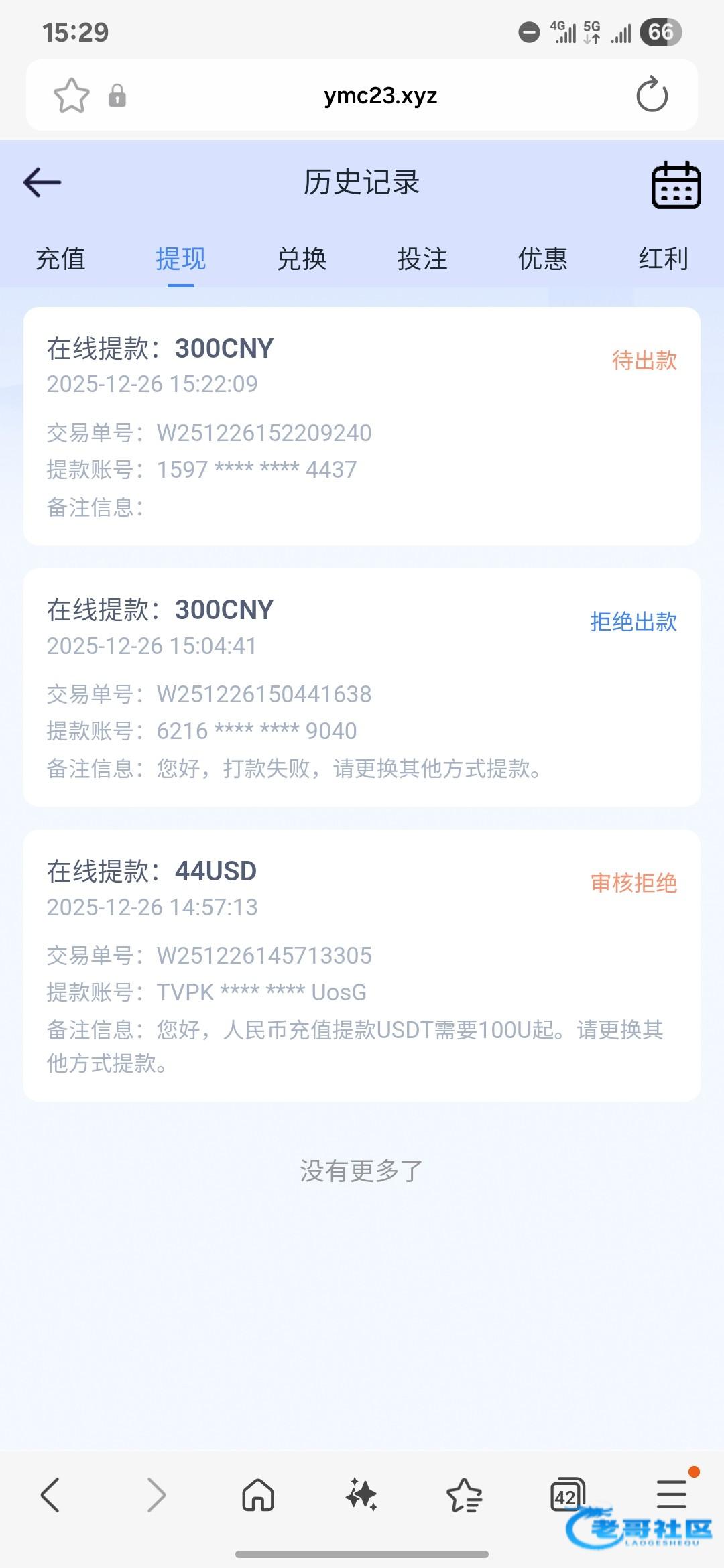Open the browser hamburger menu

click(671, 1494)
